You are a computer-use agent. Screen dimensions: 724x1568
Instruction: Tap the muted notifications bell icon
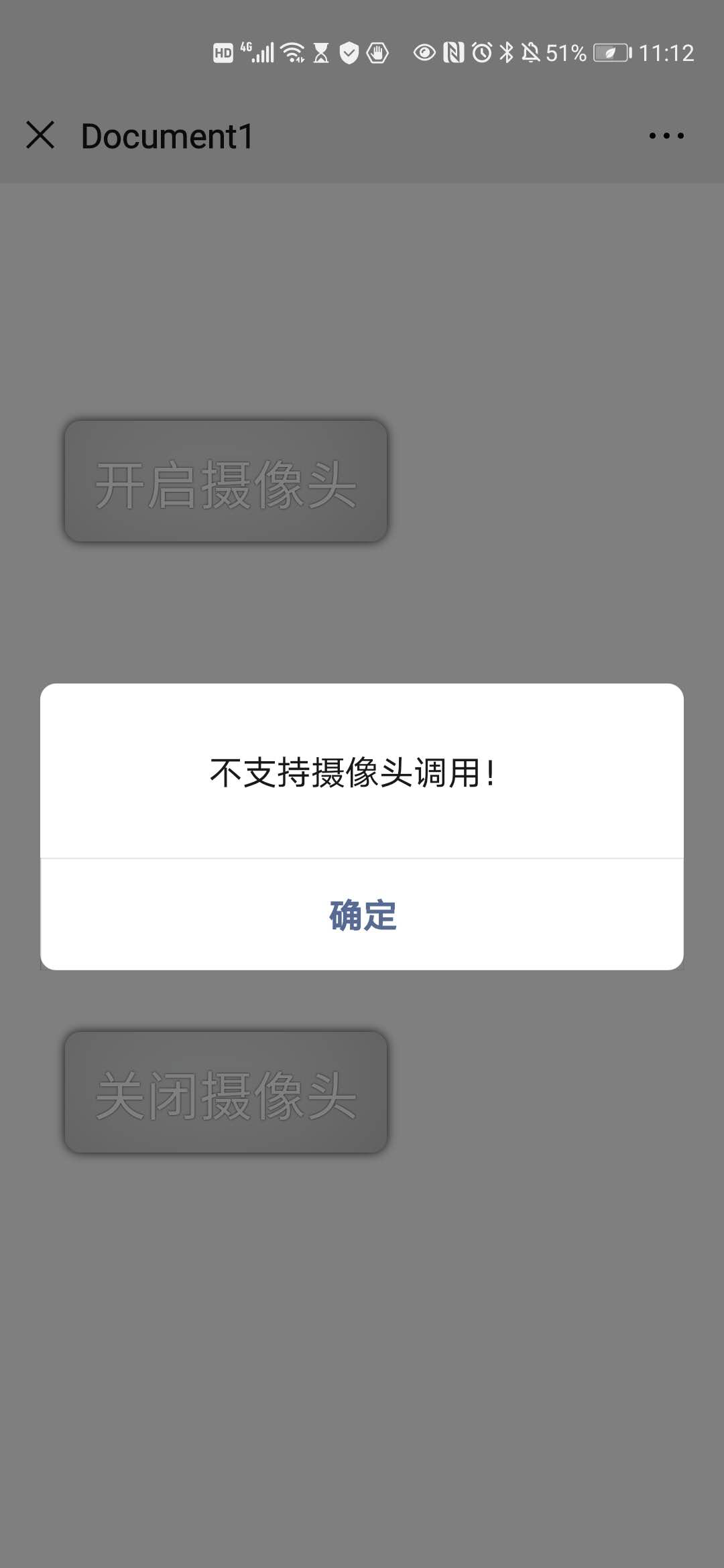coord(530,52)
